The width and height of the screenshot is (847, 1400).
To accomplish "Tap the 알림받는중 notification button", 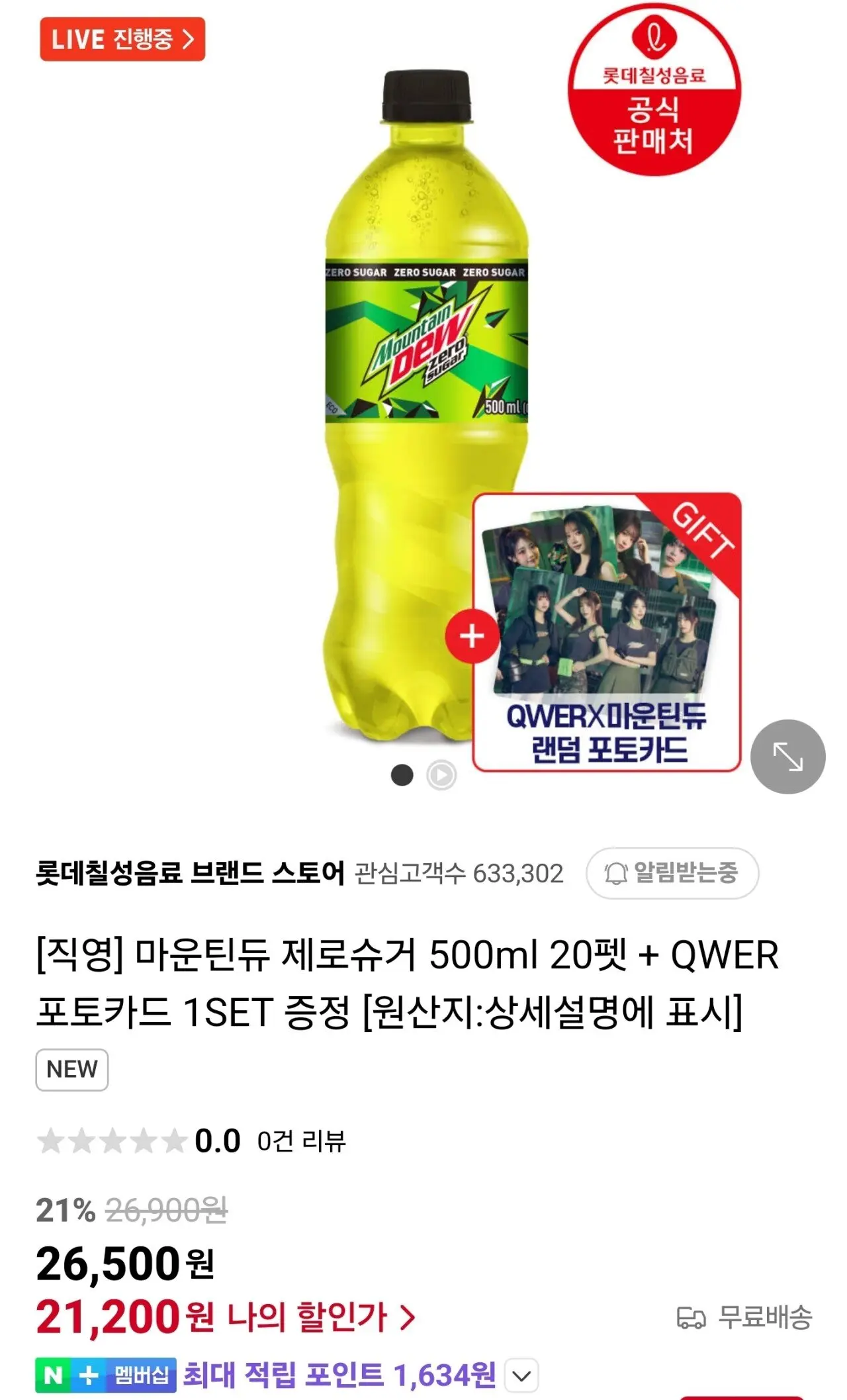I will coord(672,873).
